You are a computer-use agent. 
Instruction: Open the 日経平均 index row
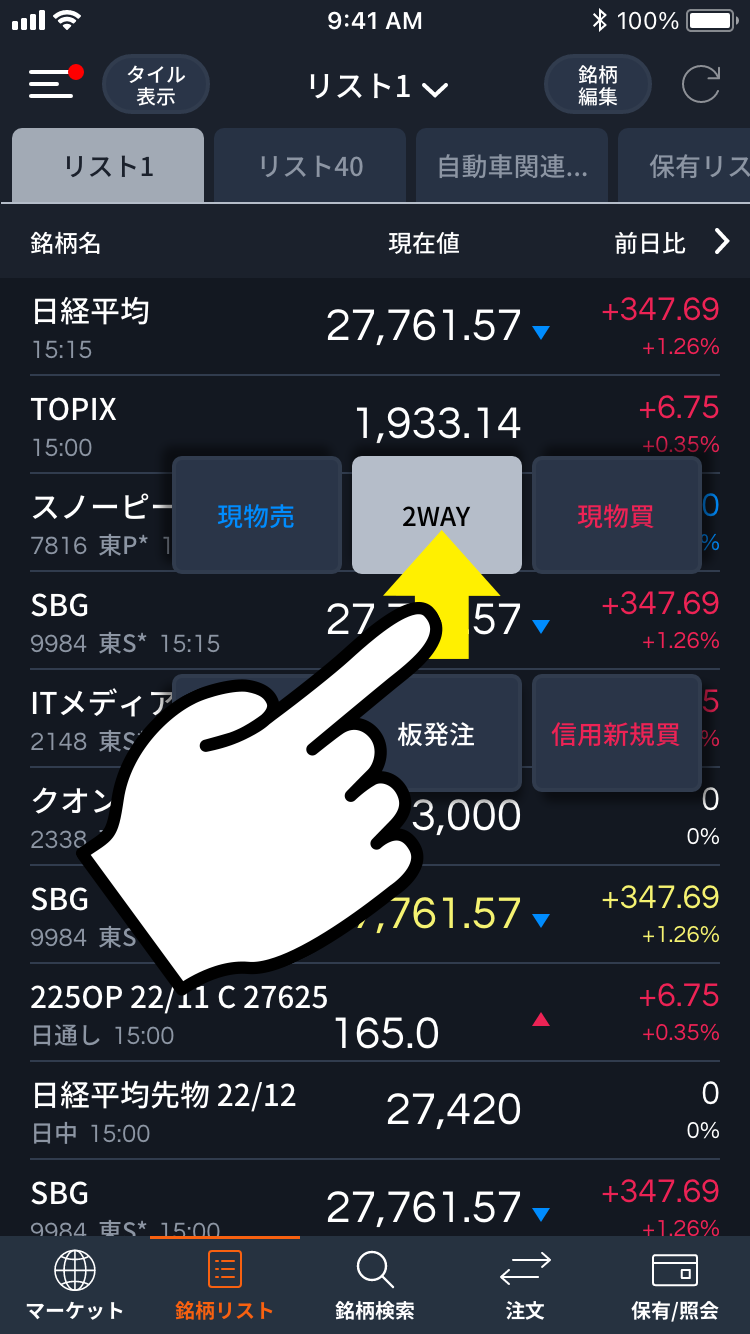pos(200,326)
